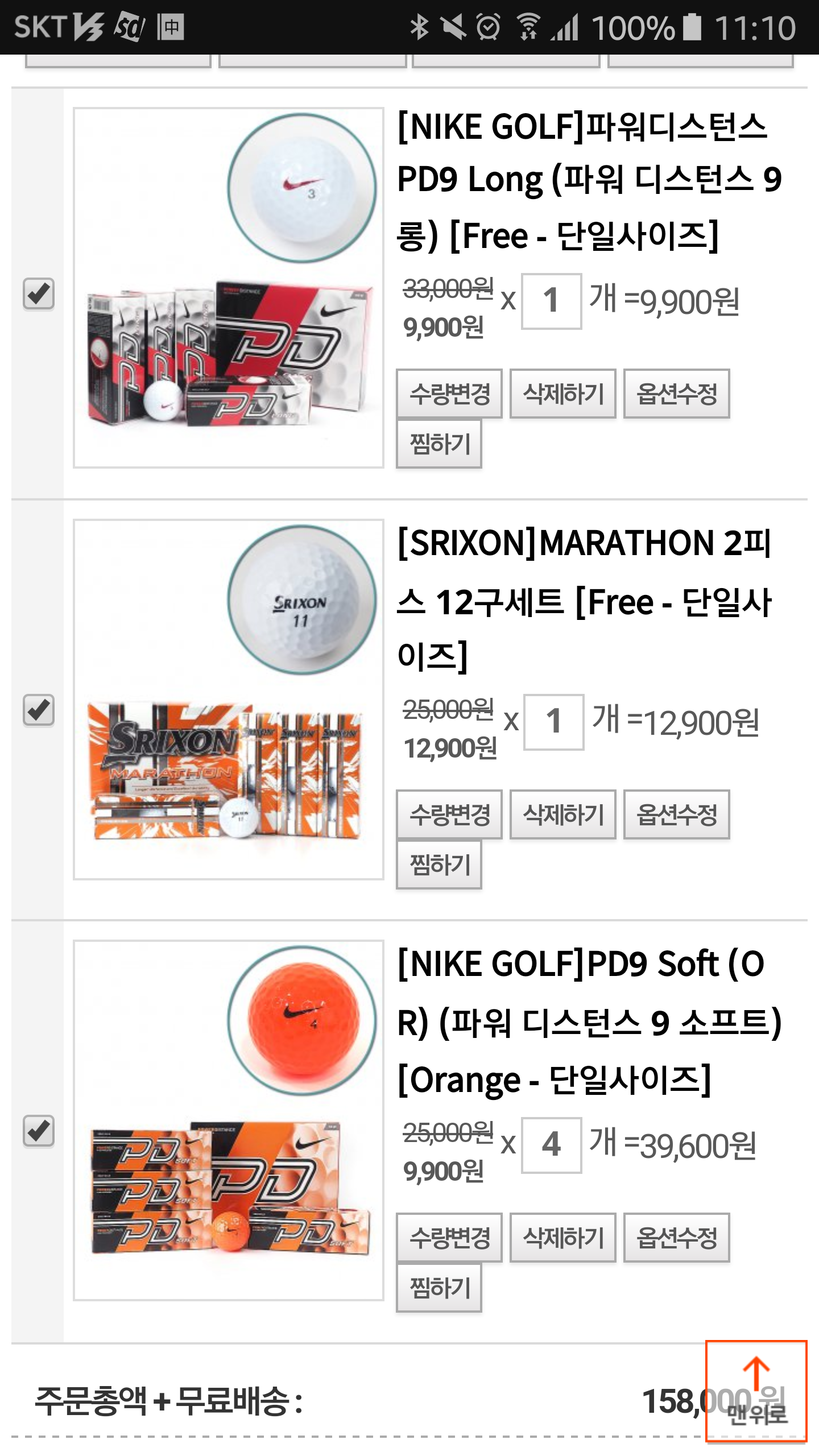819x1456 pixels.
Task: Edit quantity field for PD9 Soft Orange
Action: click(x=551, y=1145)
